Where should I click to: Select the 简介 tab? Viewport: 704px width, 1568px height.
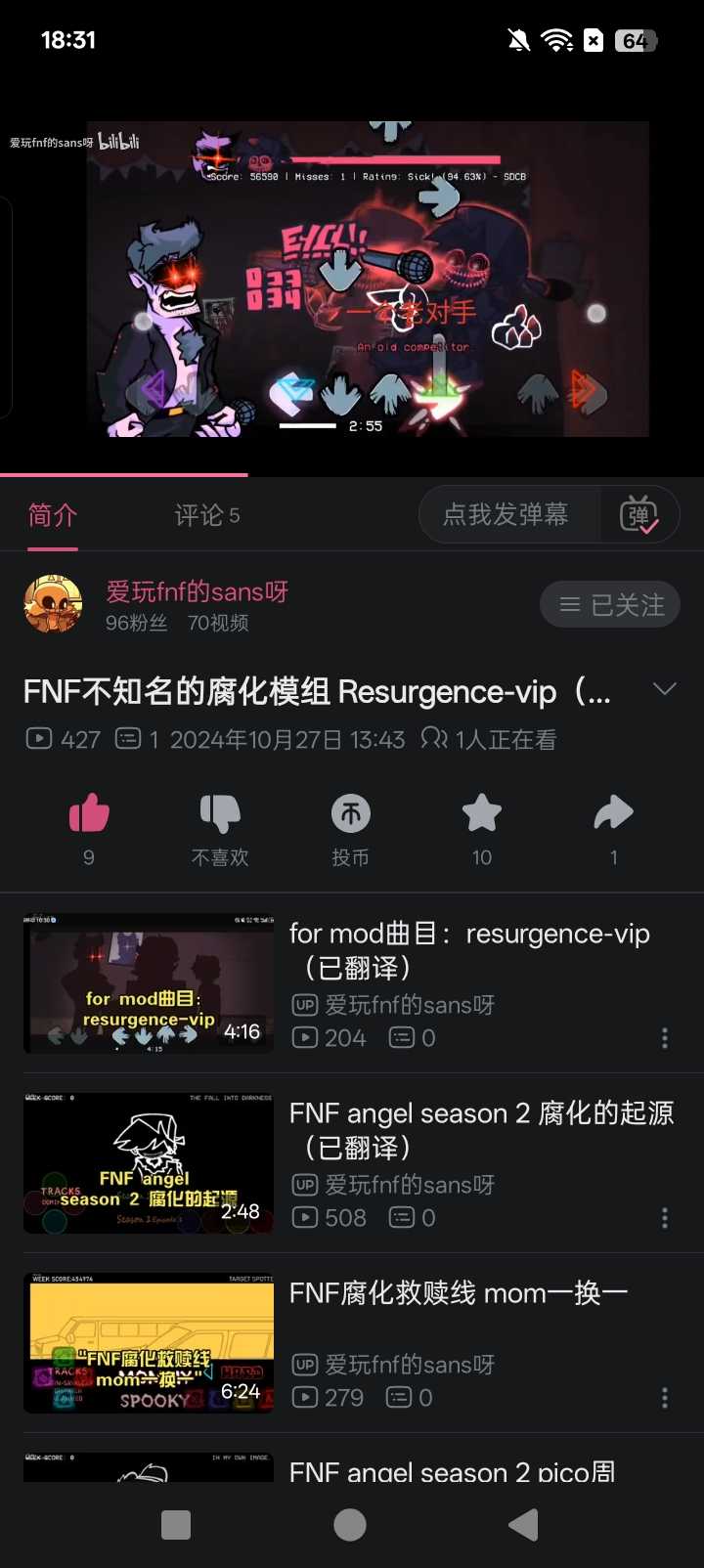[53, 515]
